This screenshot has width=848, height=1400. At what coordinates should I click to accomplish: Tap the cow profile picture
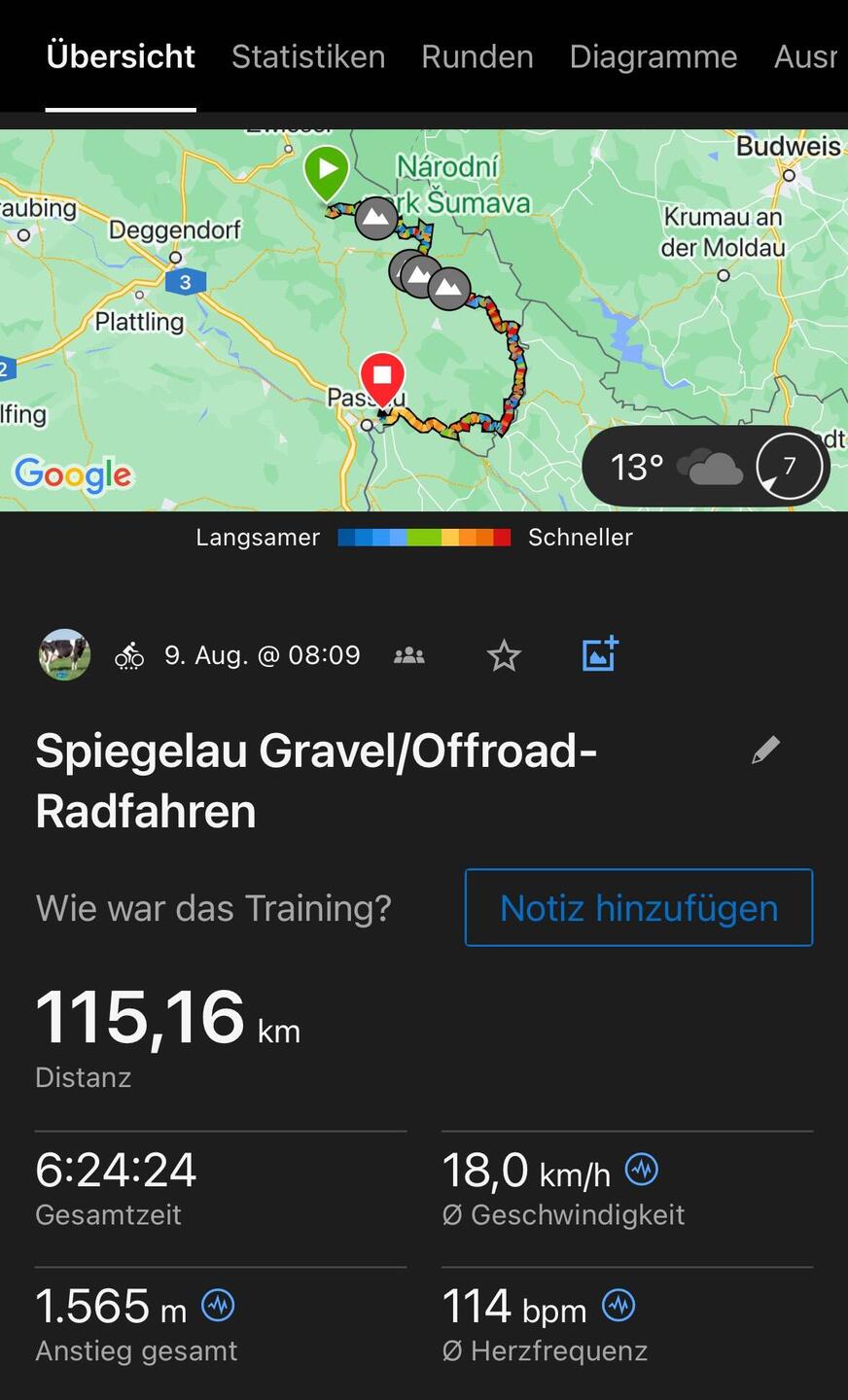pos(64,654)
